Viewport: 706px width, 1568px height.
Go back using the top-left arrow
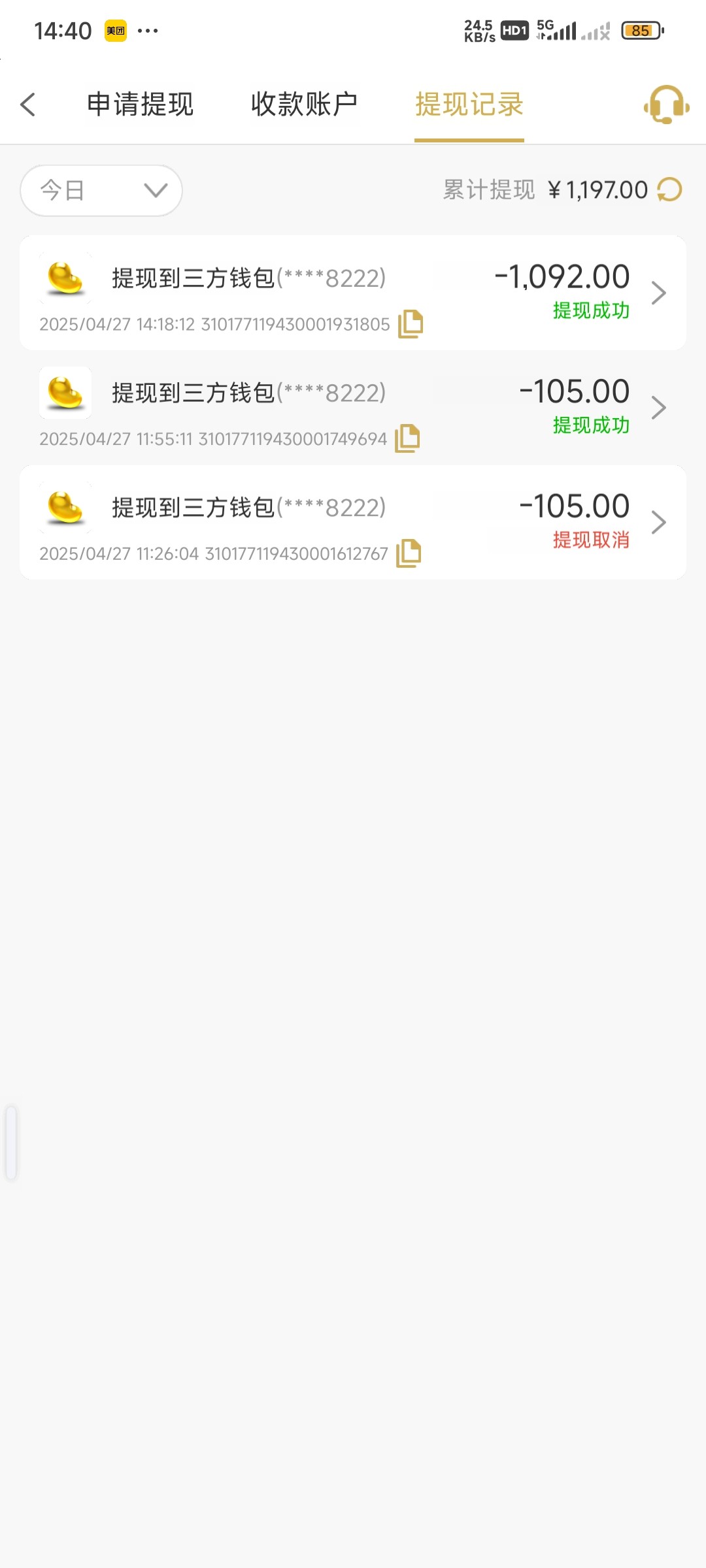tap(27, 105)
